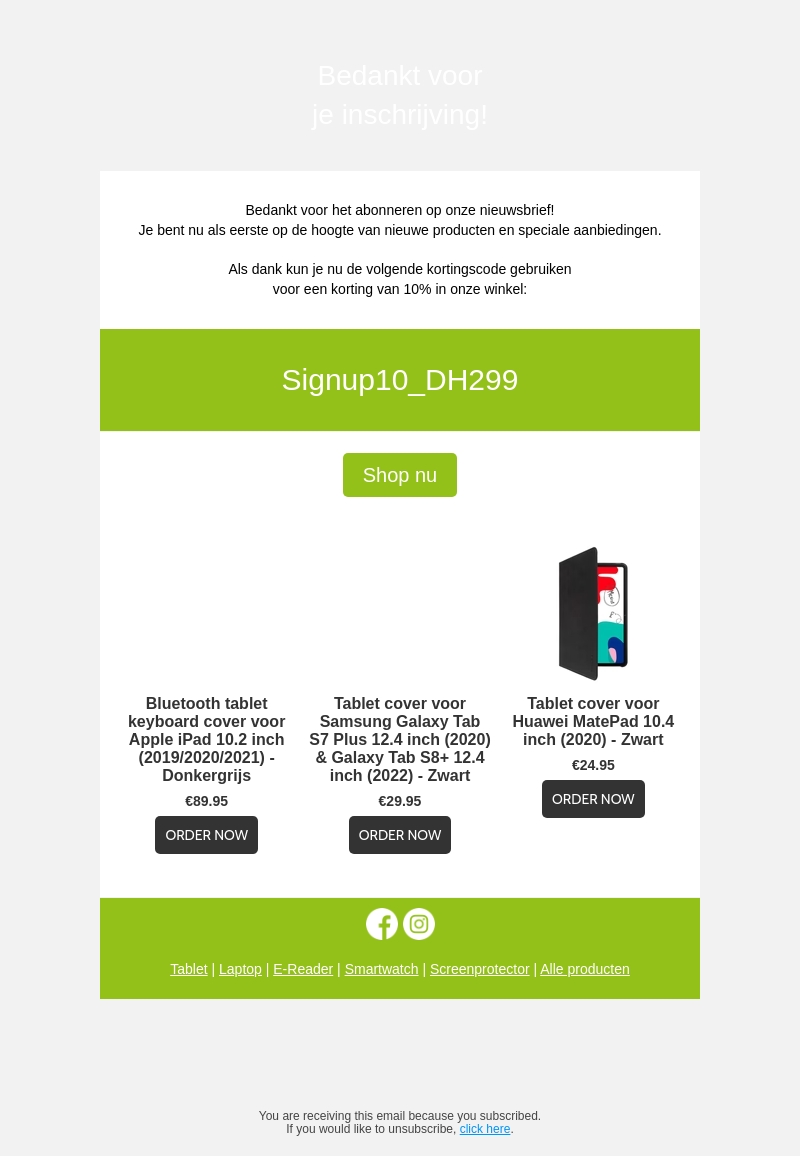The height and width of the screenshot is (1156, 800).
Task: Tap the Shop nu button
Action: tap(400, 475)
